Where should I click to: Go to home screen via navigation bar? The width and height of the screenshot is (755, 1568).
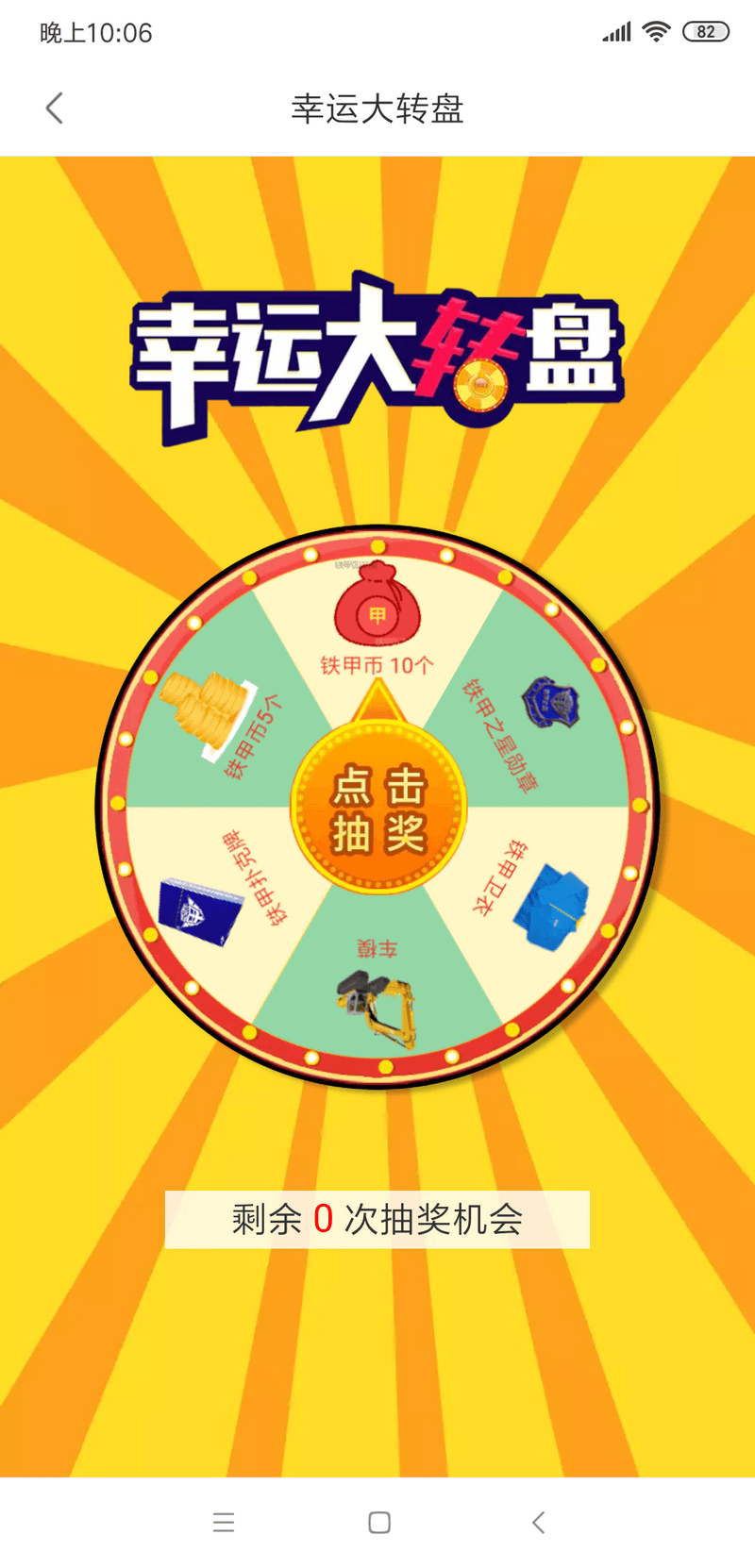pos(379,1522)
